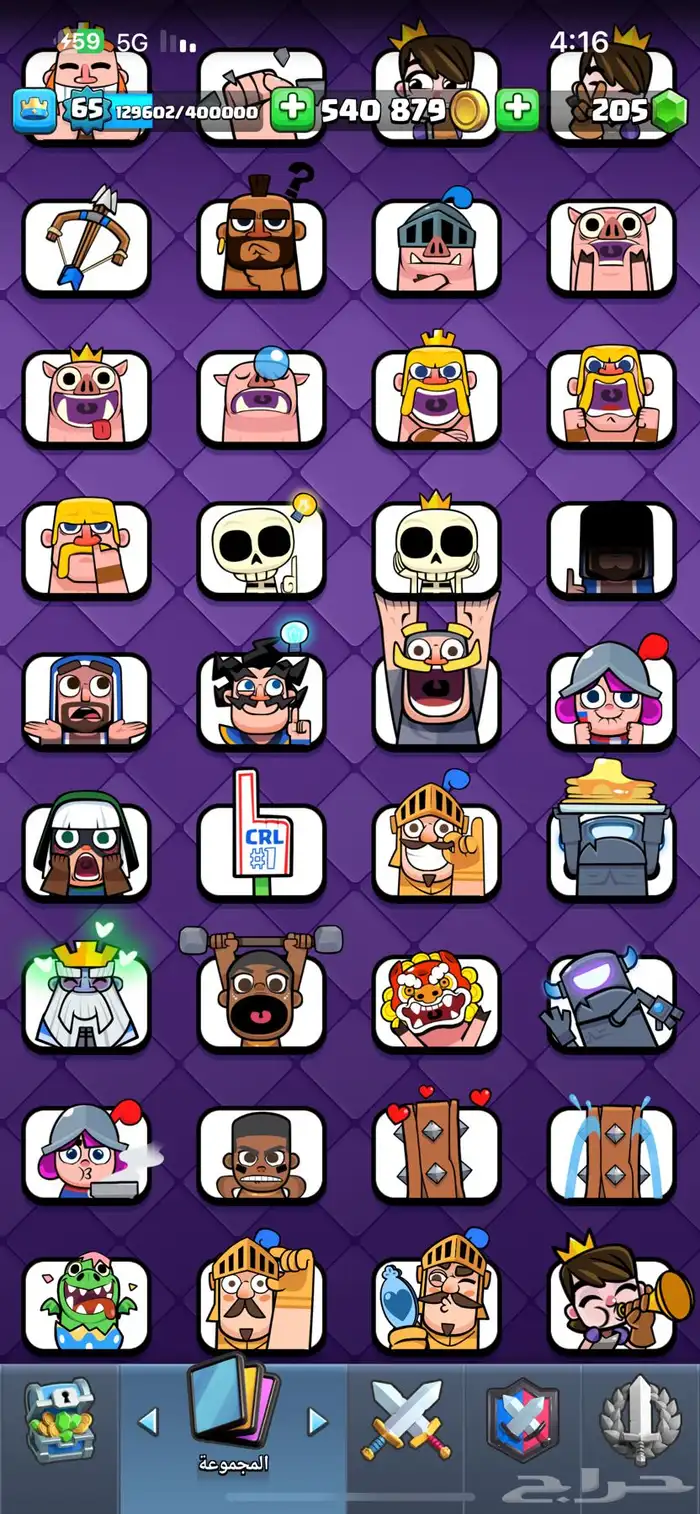Open the shop chest tab

point(59,1421)
